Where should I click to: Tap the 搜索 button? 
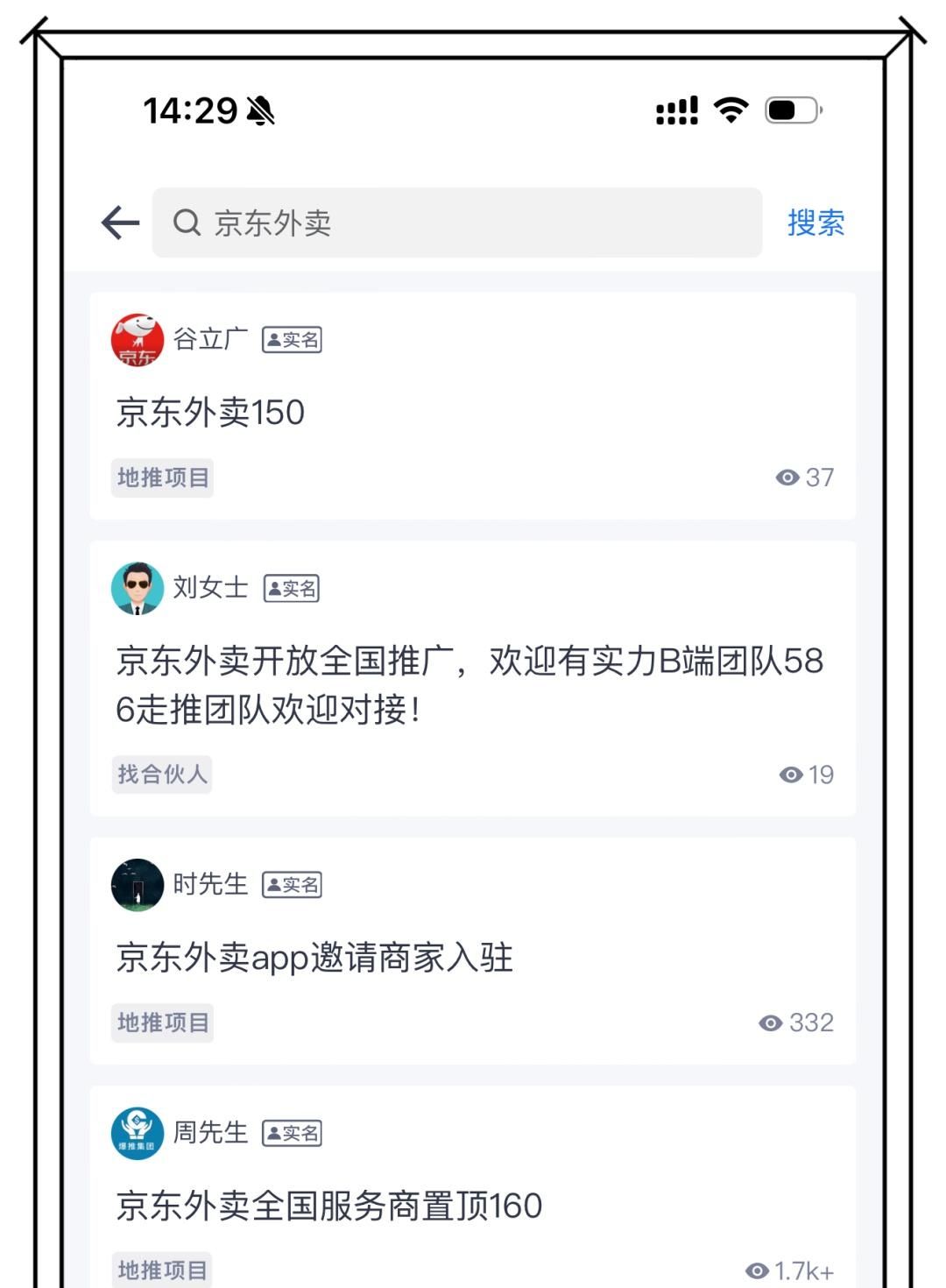point(815,223)
